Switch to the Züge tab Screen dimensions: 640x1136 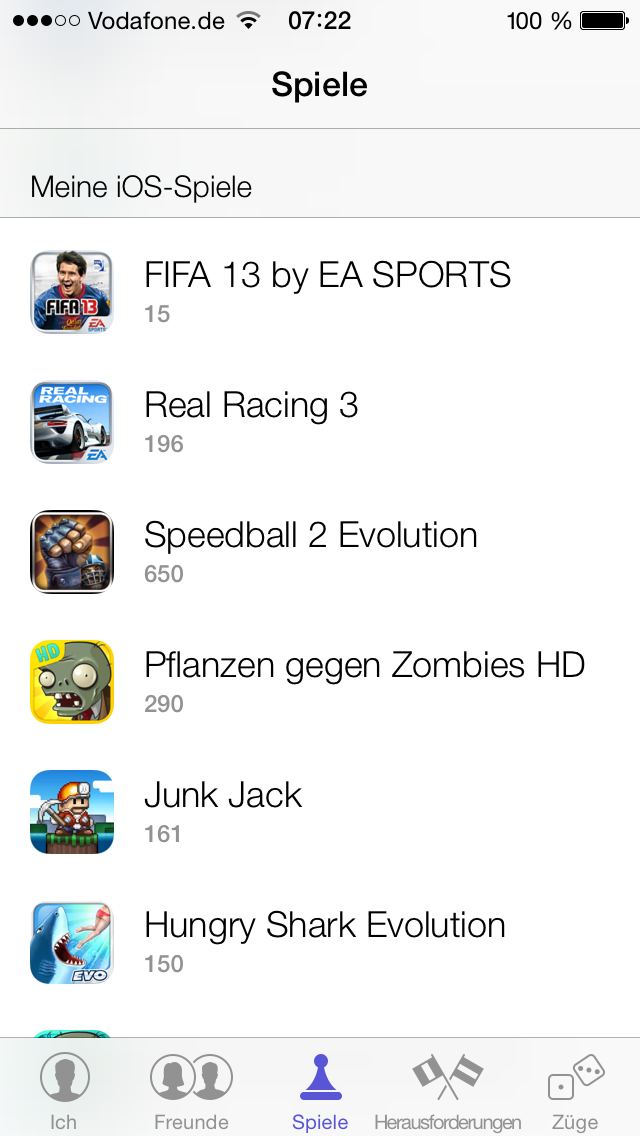pyautogui.click(x=575, y=1089)
